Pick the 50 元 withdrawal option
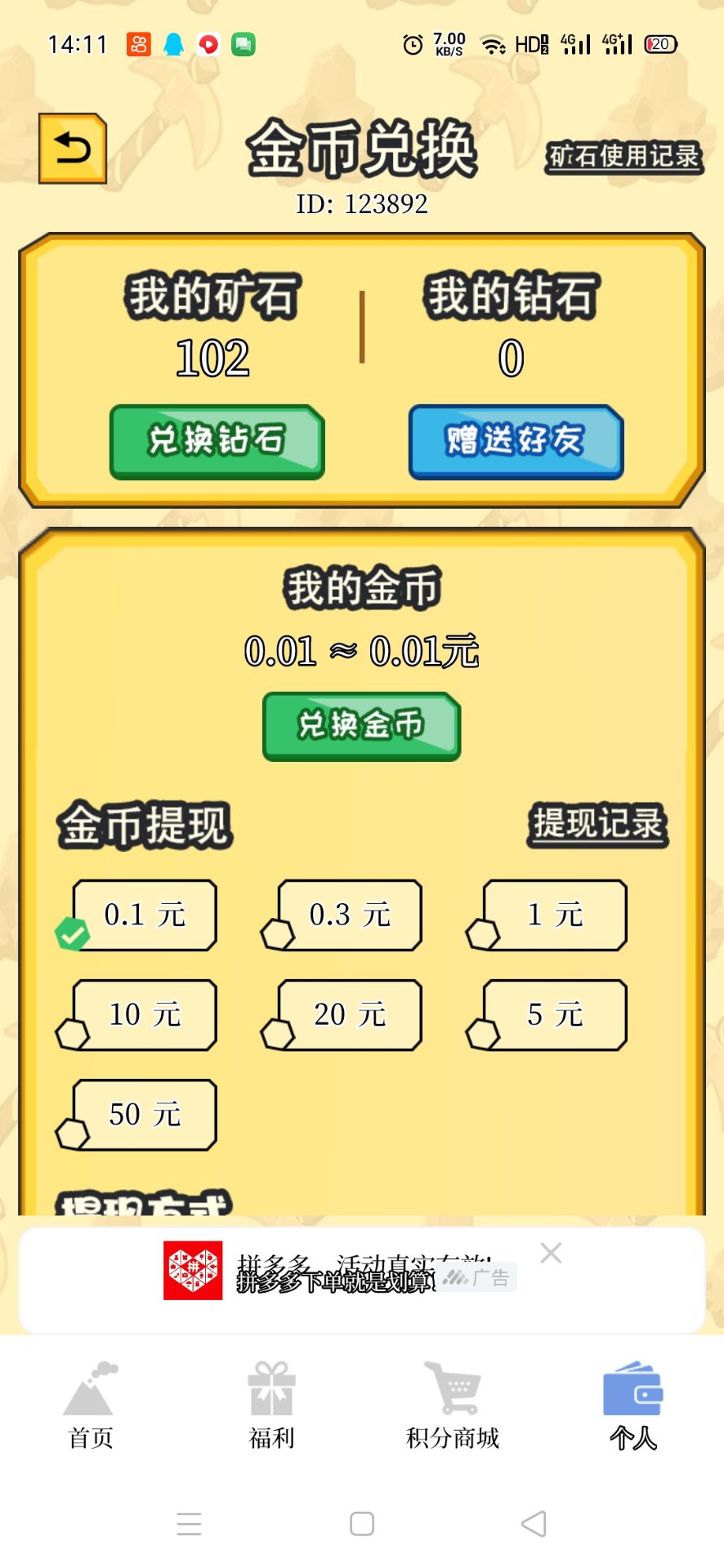This screenshot has height=1568, width=724. click(145, 1115)
